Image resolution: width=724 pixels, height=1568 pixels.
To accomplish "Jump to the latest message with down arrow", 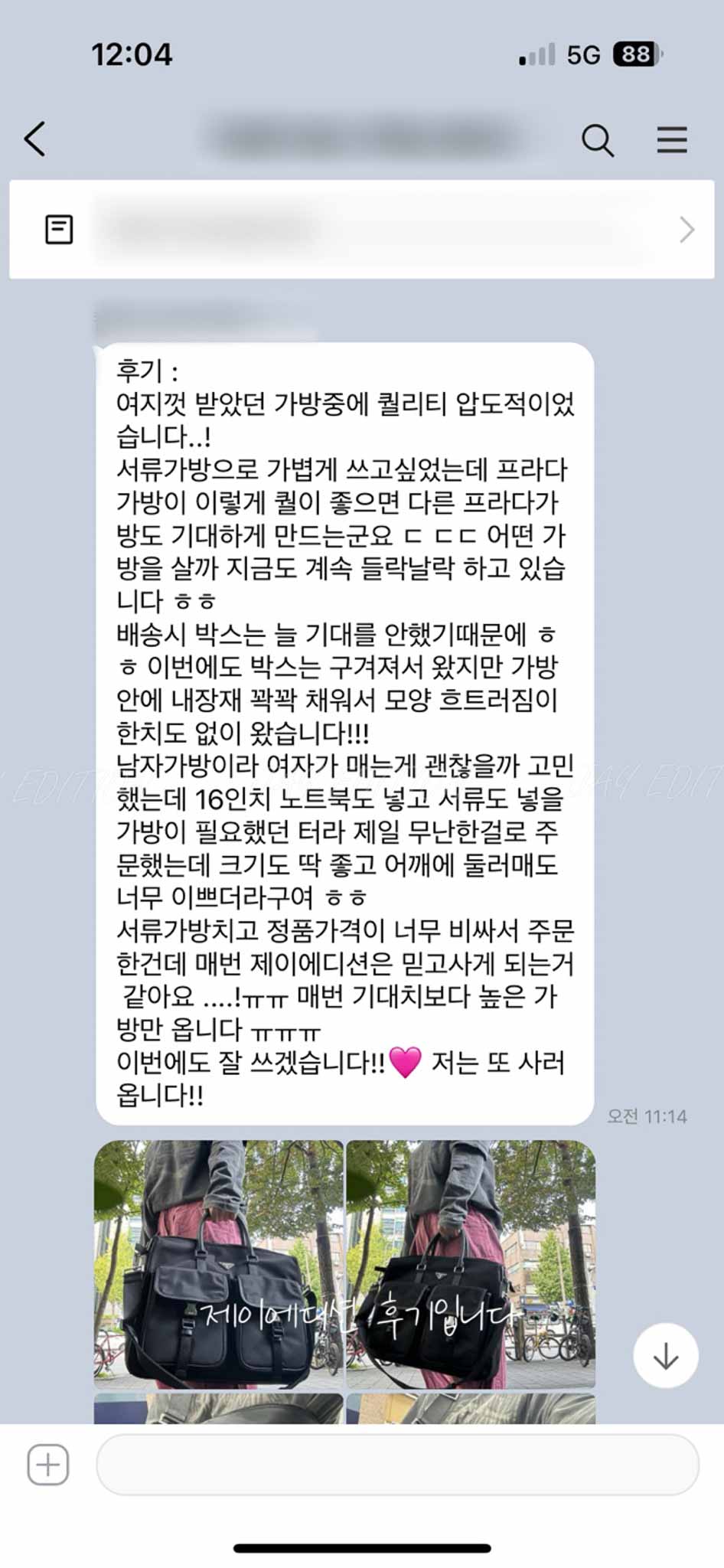I will click(665, 1356).
